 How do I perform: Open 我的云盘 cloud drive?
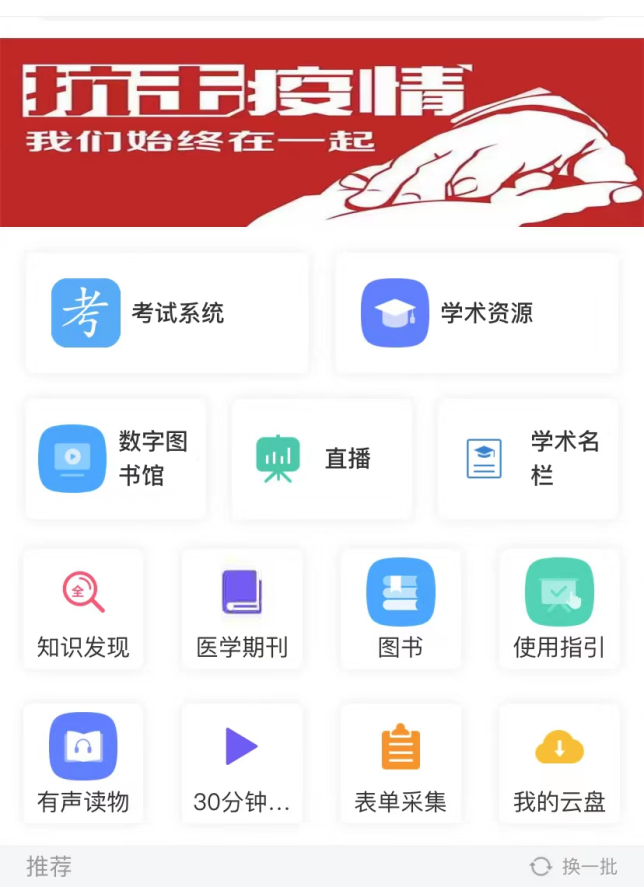point(559,763)
